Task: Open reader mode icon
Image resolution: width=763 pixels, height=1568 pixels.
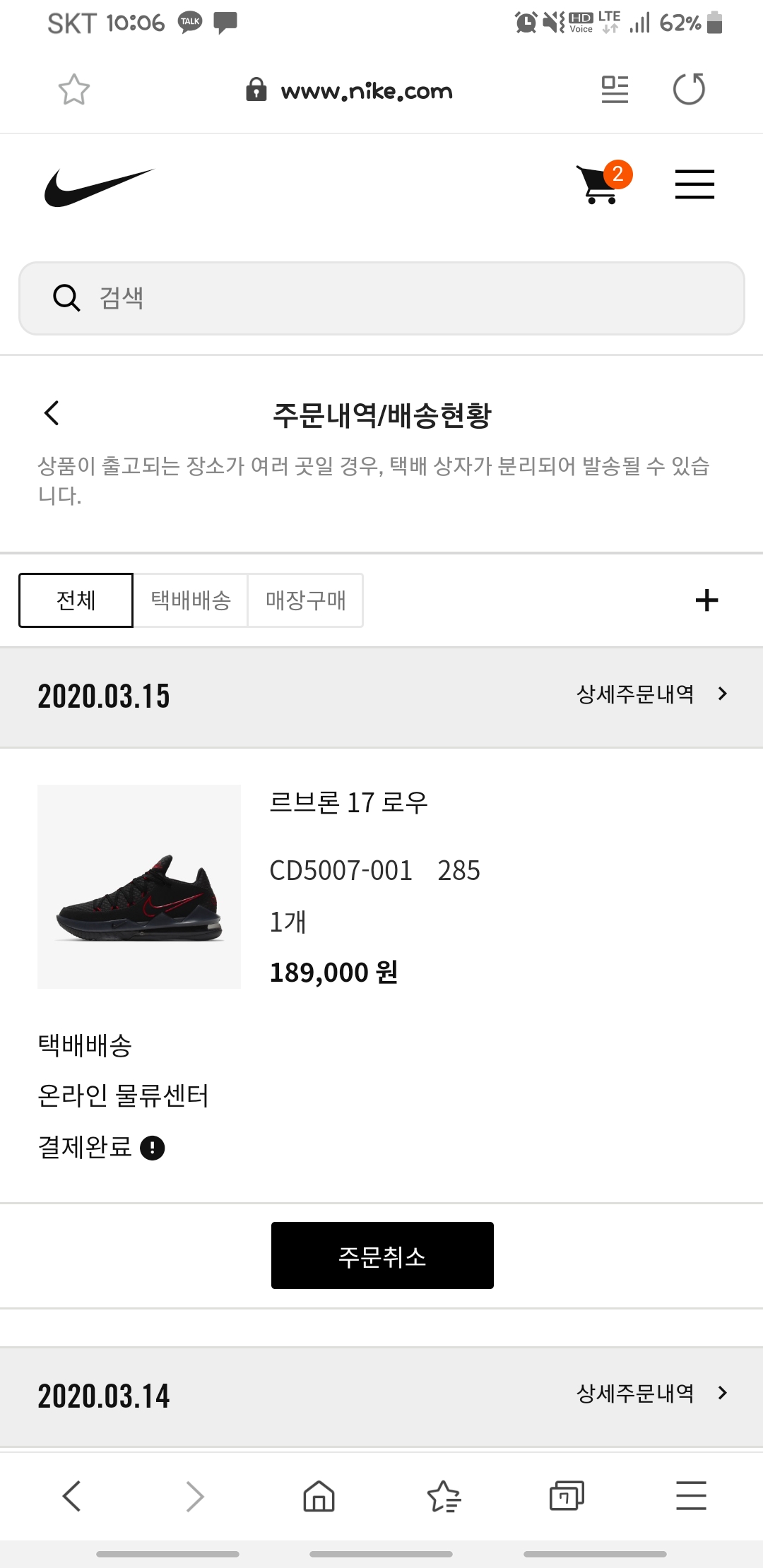Action: 615,90
